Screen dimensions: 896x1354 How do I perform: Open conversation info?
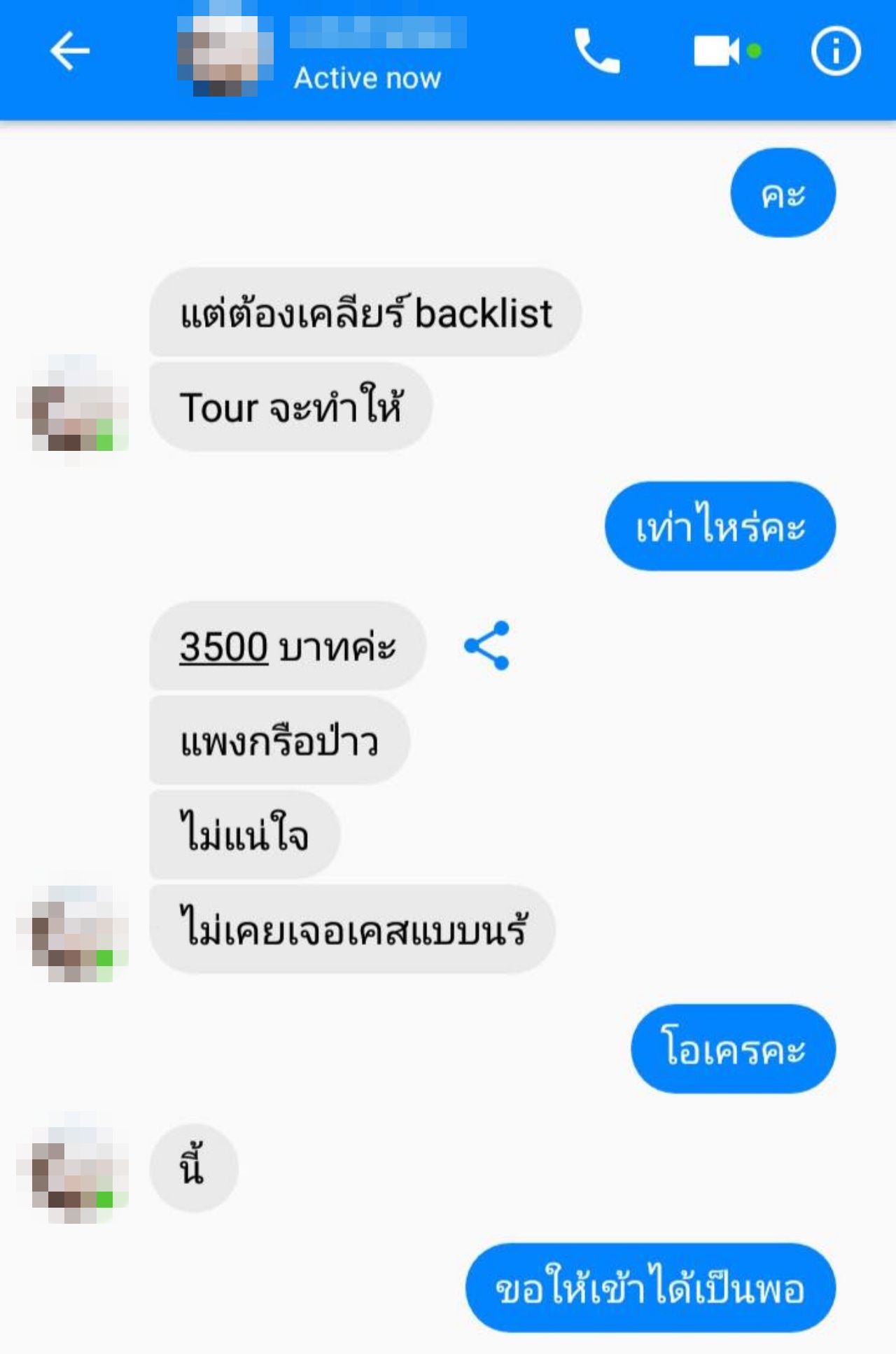pos(835,51)
